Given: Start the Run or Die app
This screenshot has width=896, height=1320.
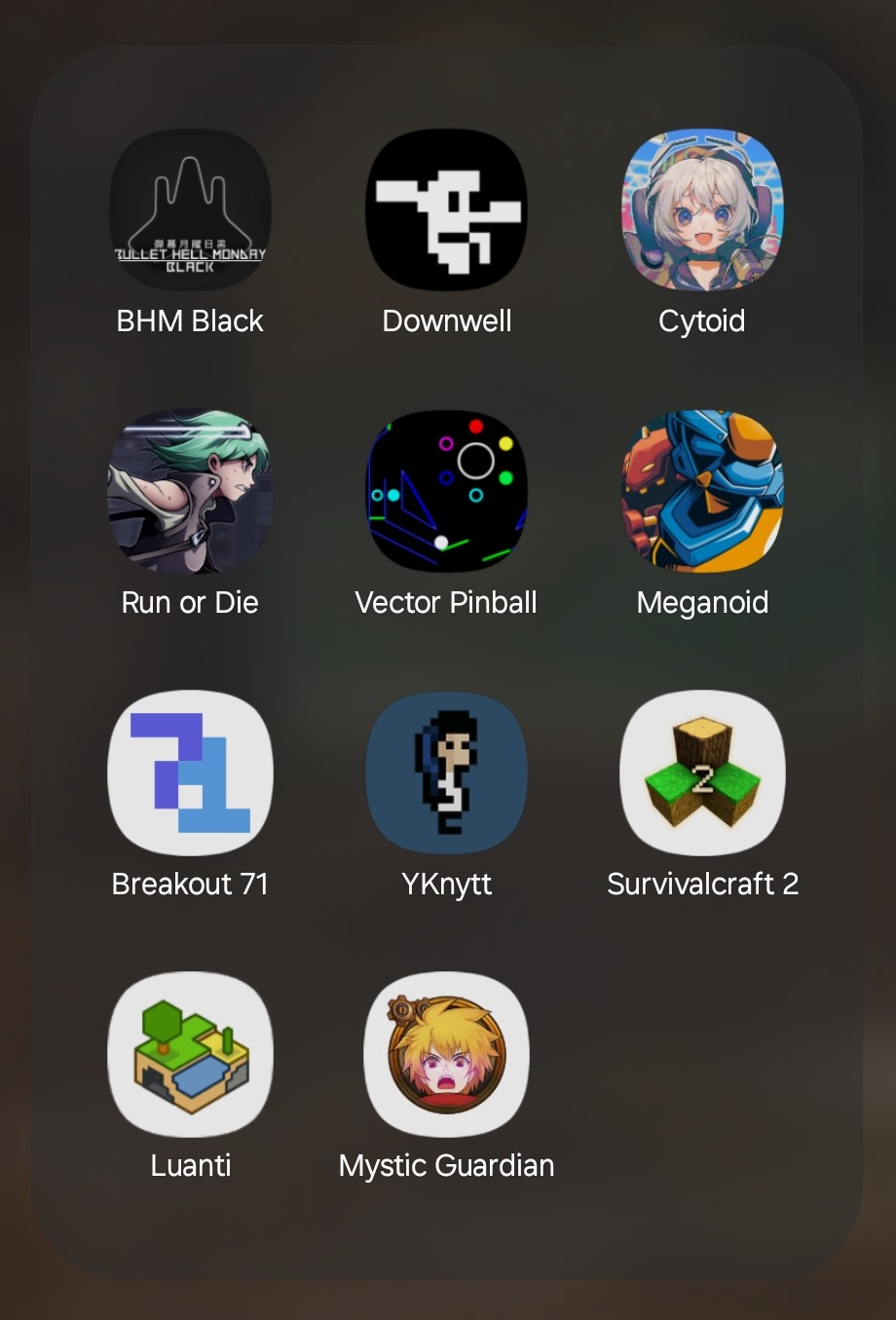Looking at the screenshot, I should tap(190, 492).
